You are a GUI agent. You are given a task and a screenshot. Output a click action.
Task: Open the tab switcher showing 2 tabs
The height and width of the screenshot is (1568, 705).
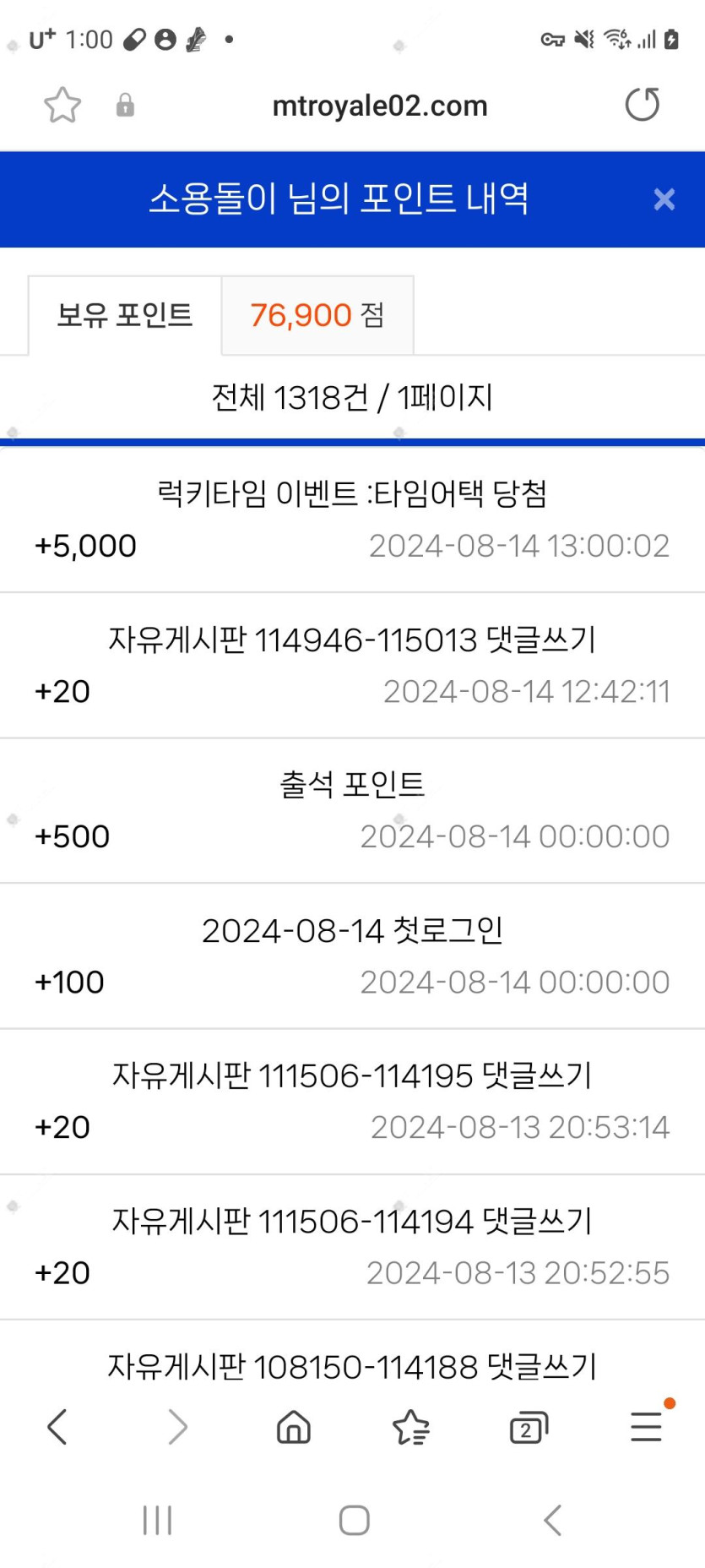[x=529, y=1427]
